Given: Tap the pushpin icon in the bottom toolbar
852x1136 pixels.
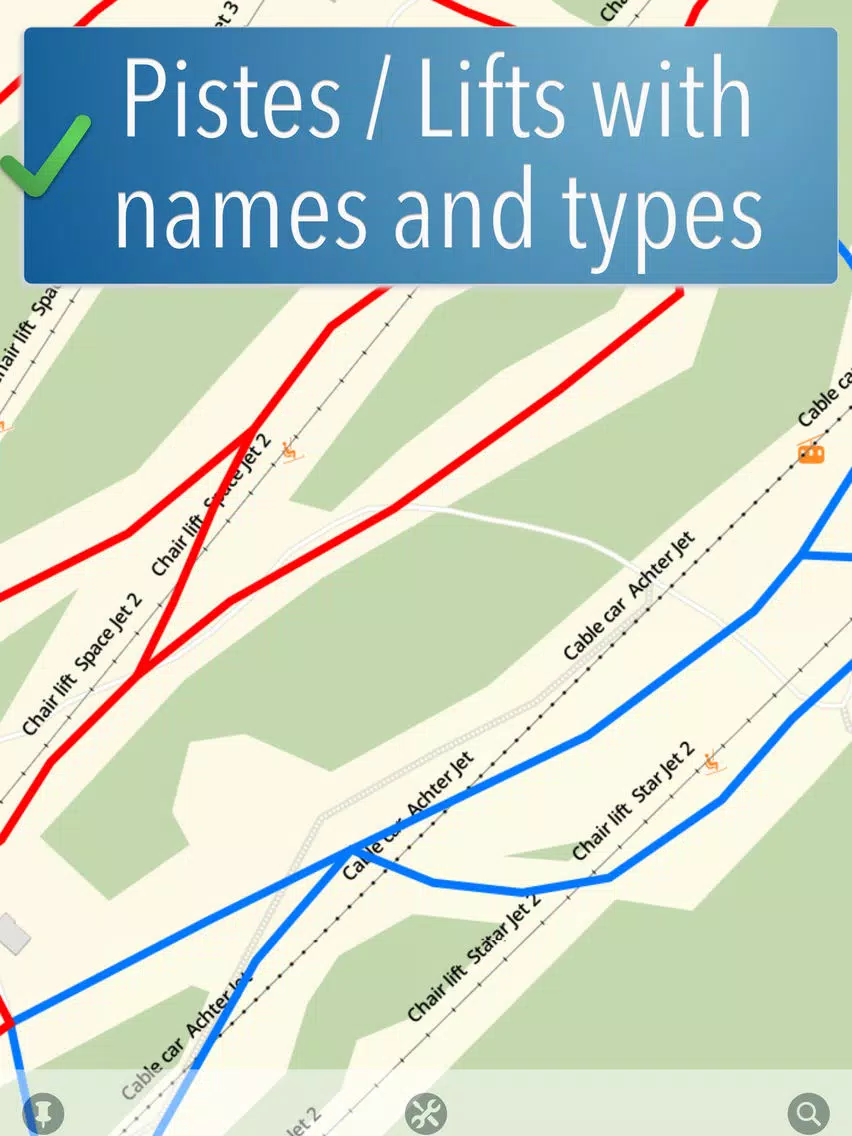Looking at the screenshot, I should (x=43, y=1112).
